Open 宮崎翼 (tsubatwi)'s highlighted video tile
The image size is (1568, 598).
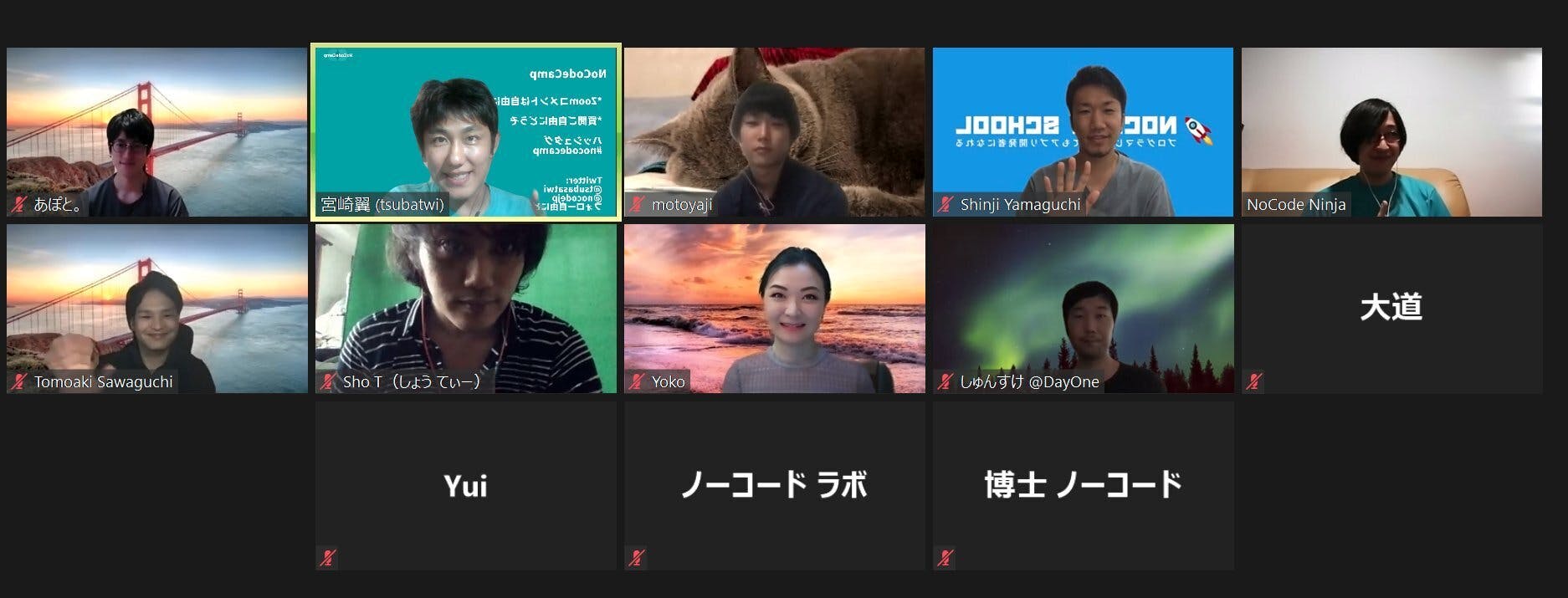point(465,131)
